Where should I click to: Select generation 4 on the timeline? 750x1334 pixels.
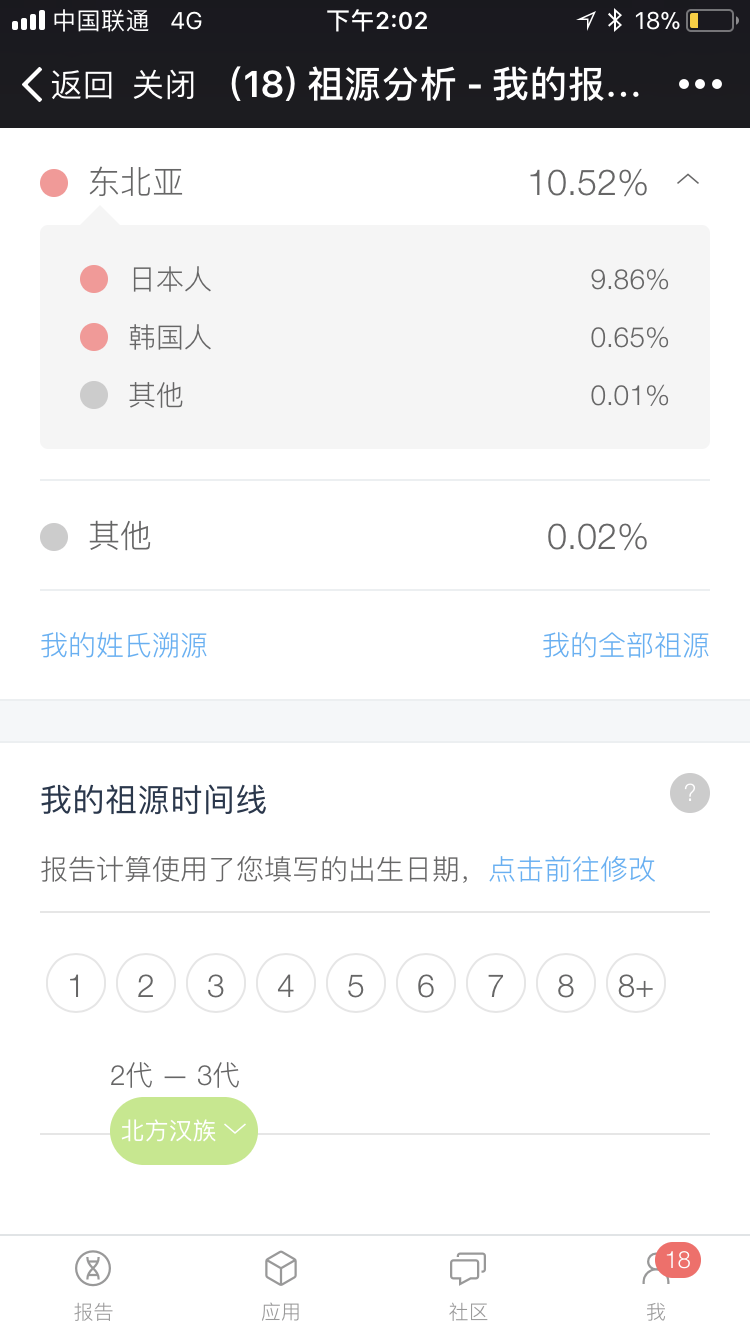(x=286, y=984)
